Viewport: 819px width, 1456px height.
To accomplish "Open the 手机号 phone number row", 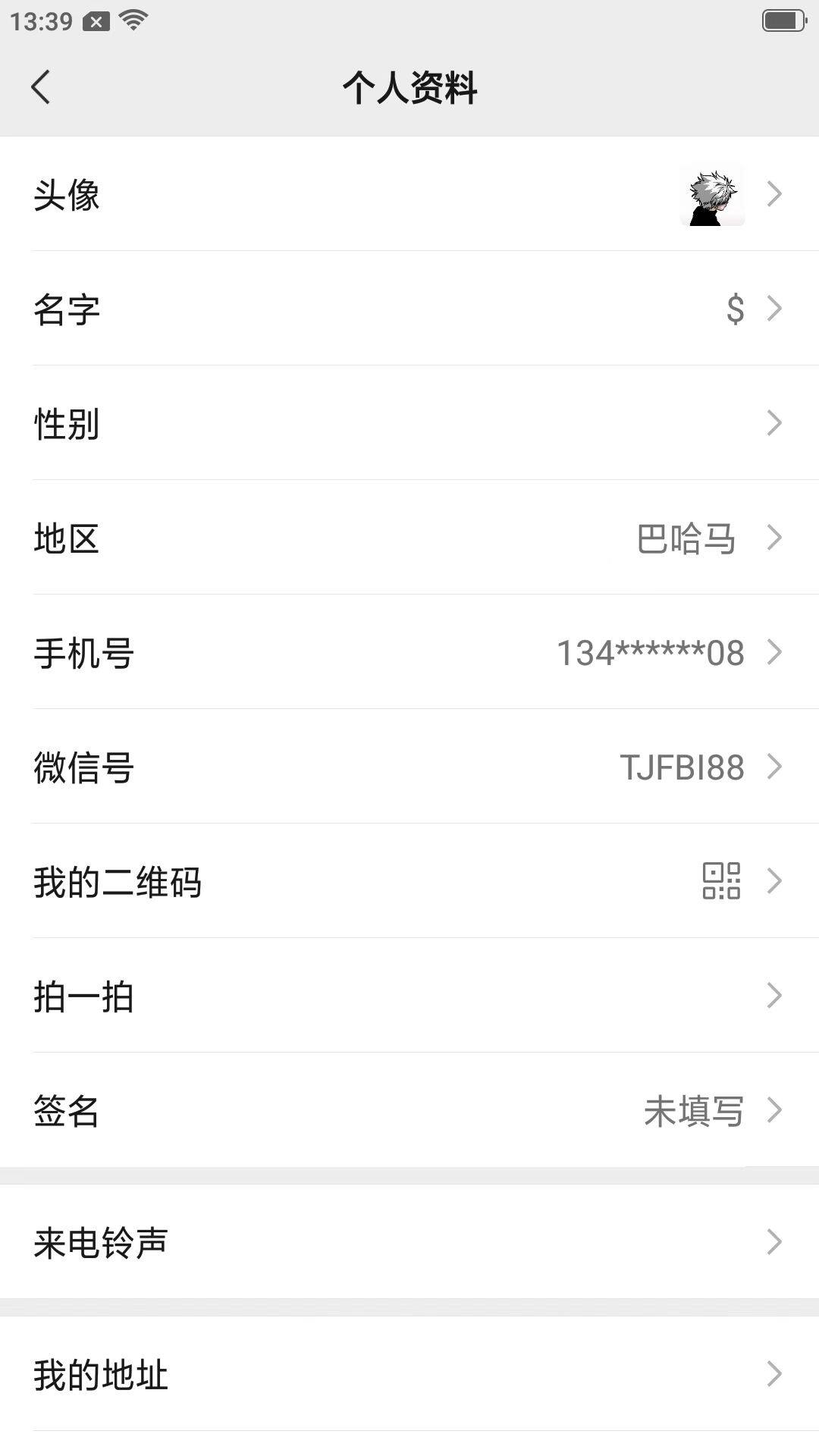I will click(409, 652).
